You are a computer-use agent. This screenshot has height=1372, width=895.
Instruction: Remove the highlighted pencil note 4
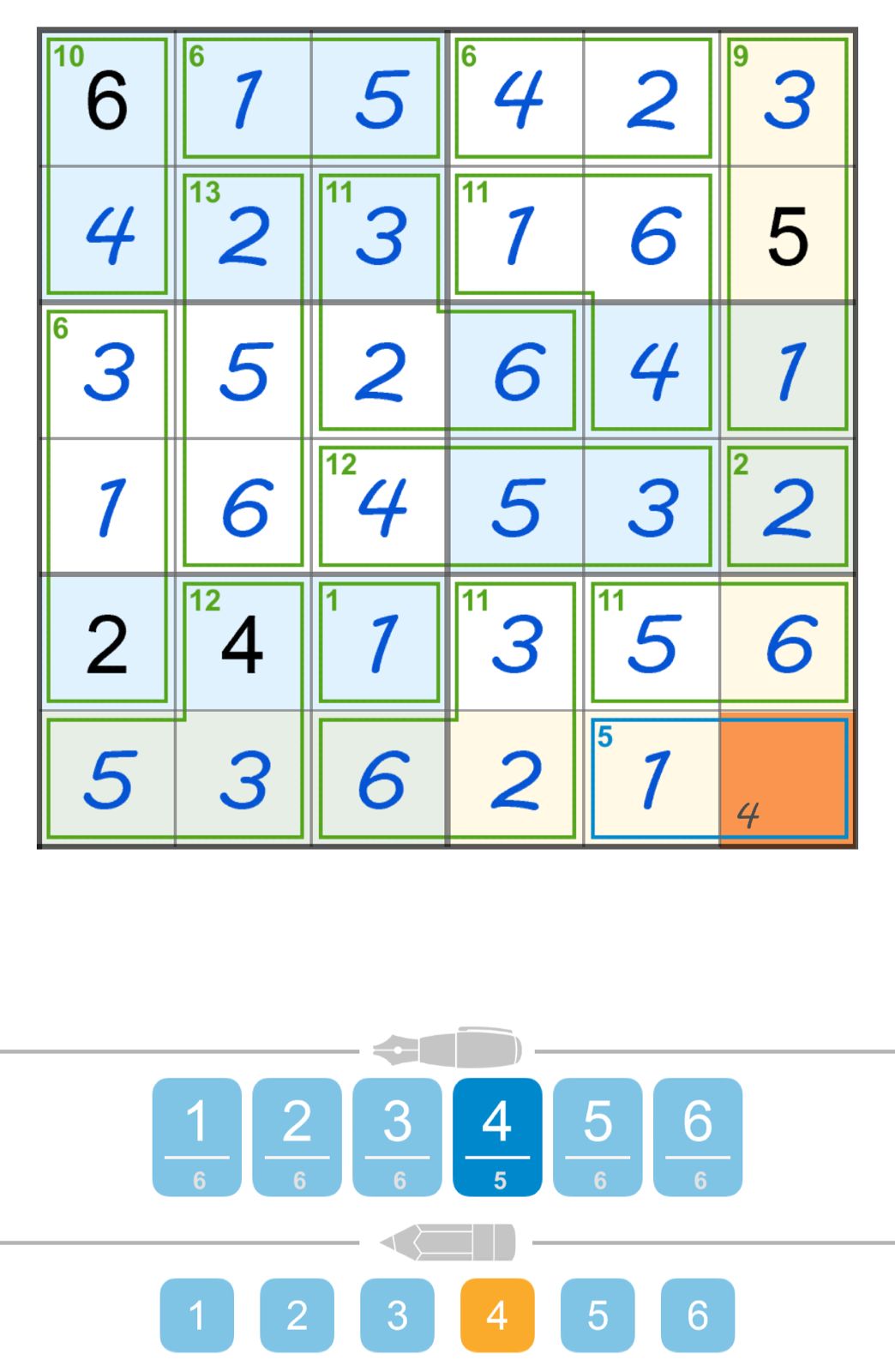(x=497, y=1315)
